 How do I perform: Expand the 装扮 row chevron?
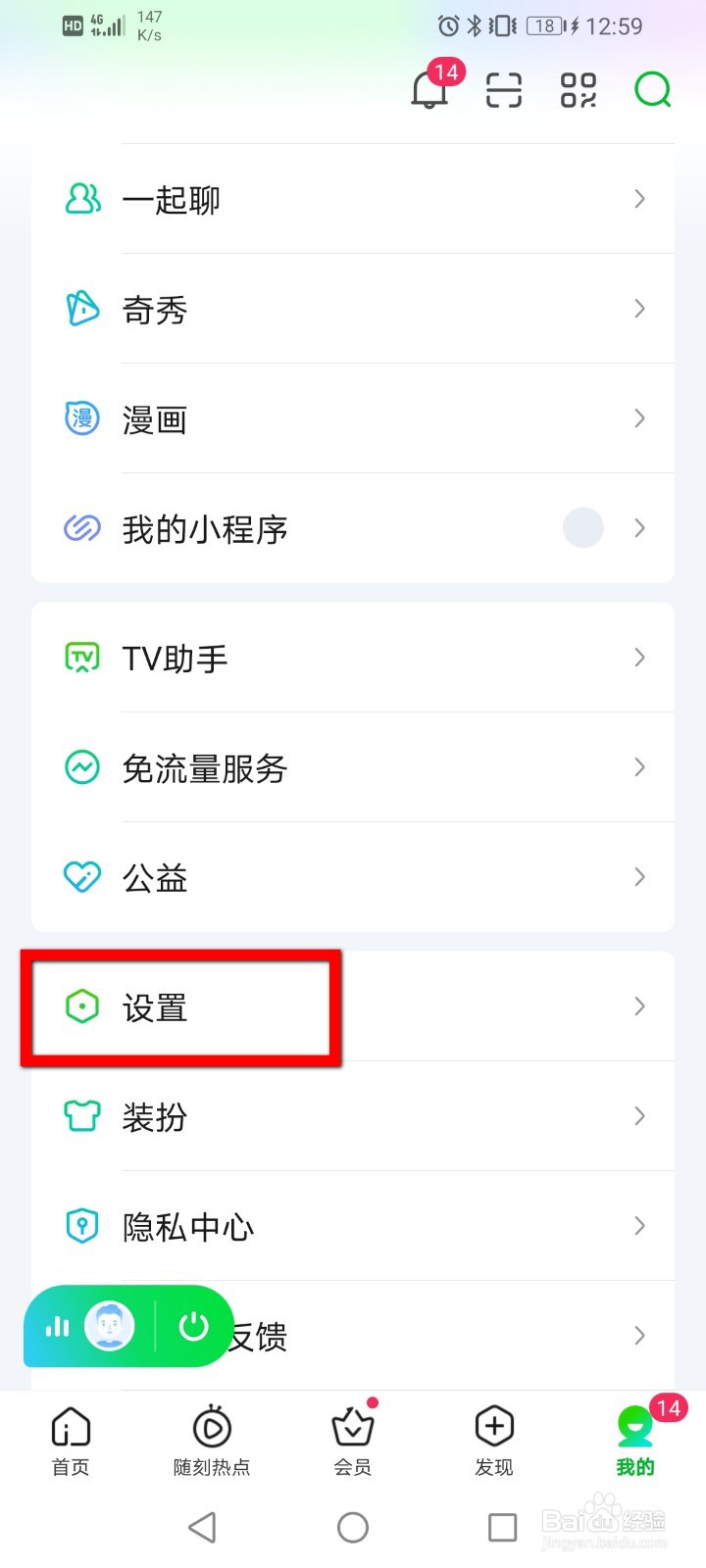639,1116
